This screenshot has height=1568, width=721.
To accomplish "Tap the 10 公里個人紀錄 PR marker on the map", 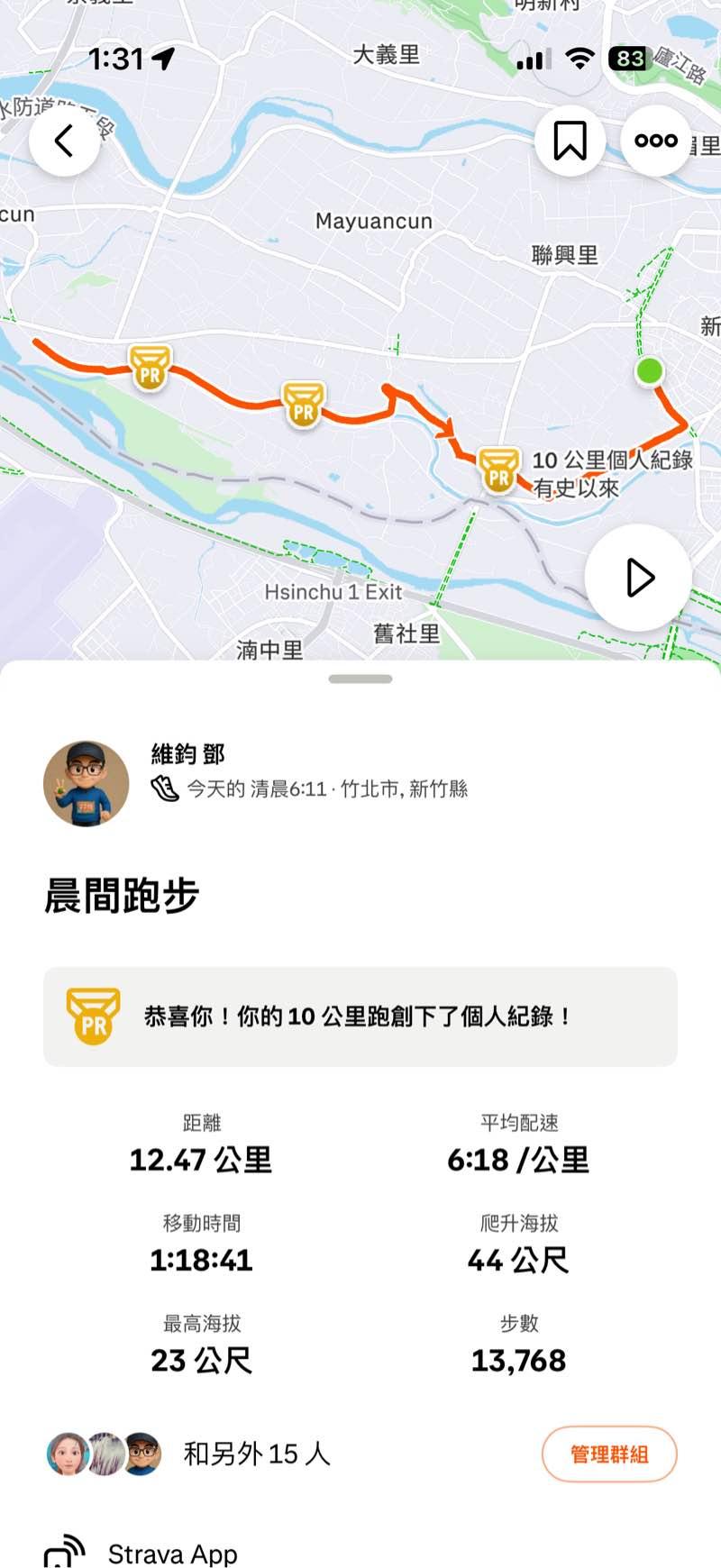I will click(498, 469).
